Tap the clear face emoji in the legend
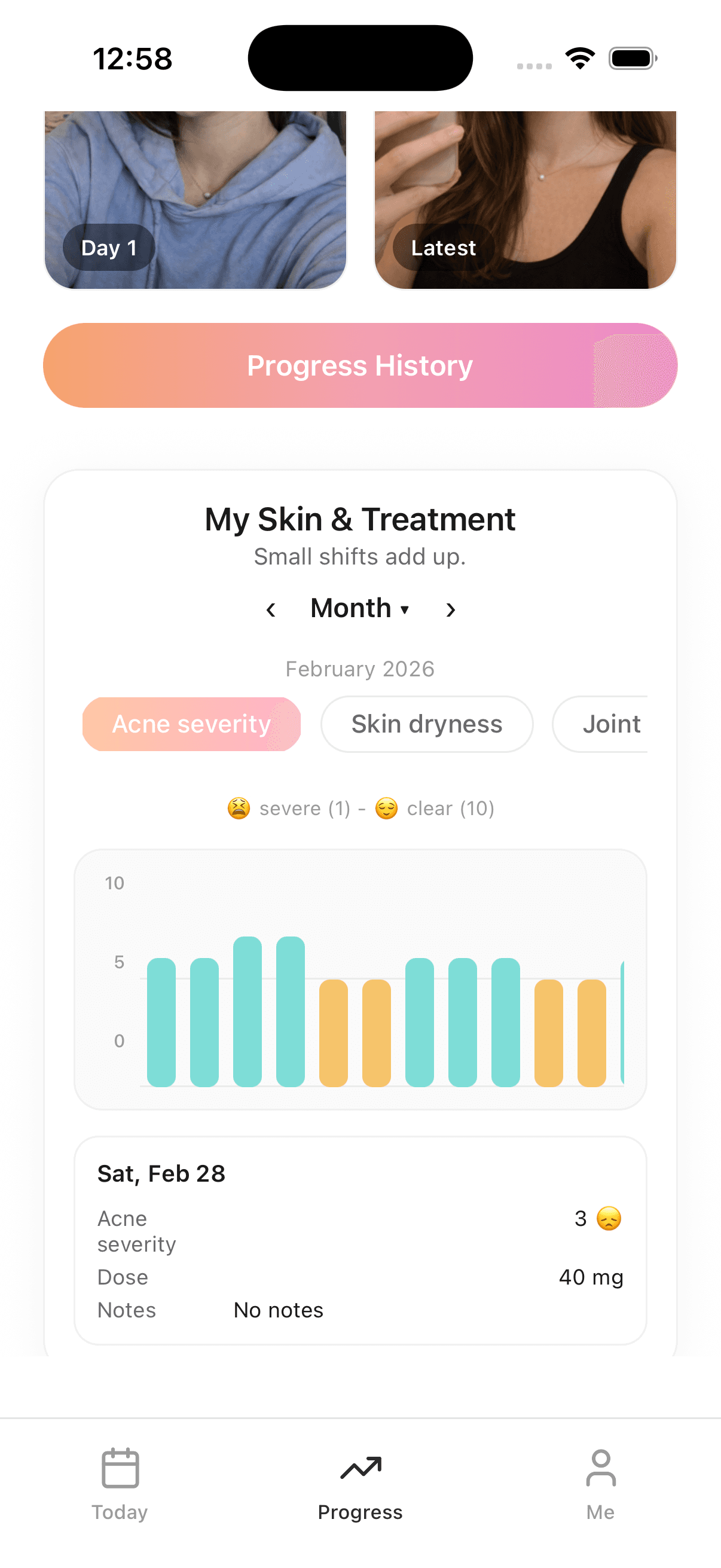 tap(387, 809)
